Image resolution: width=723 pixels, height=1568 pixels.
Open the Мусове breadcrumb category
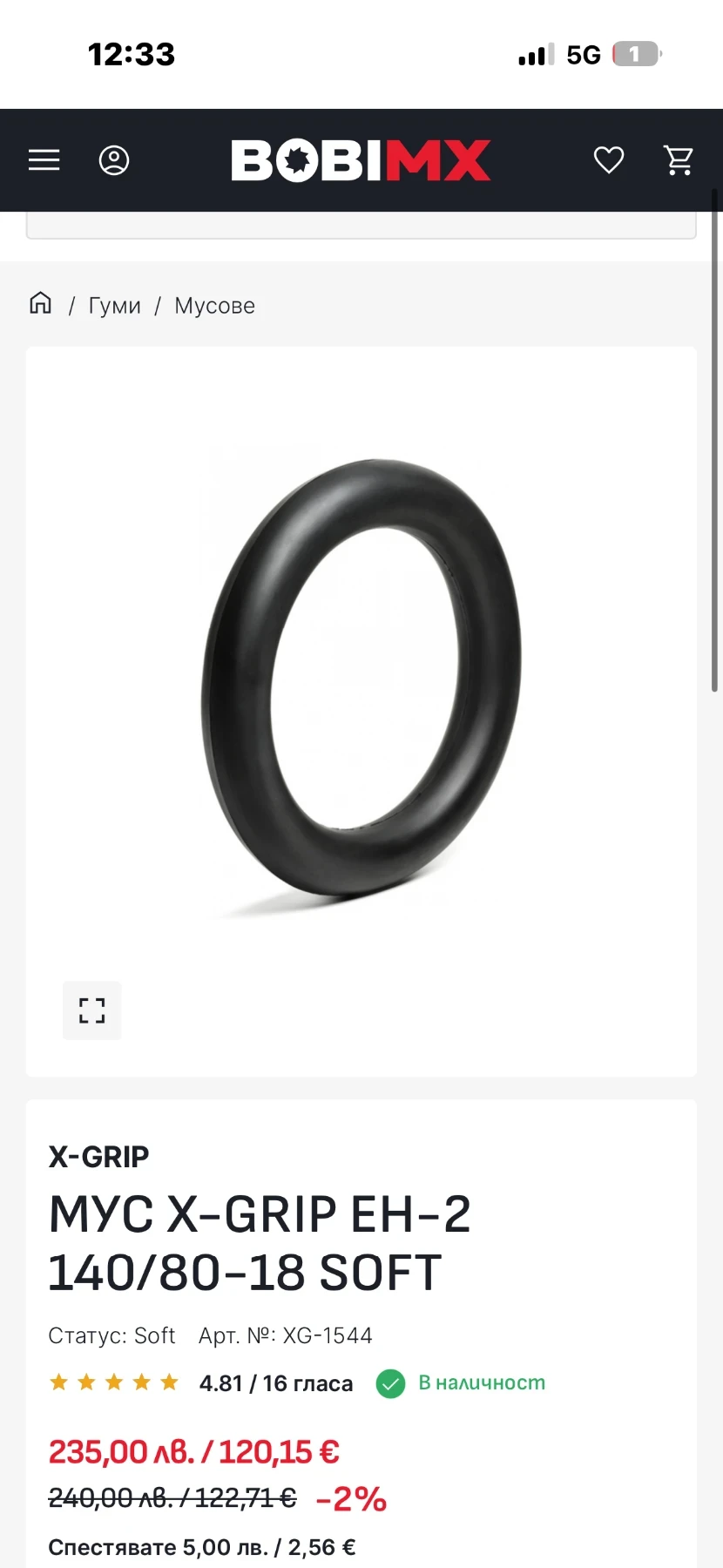(x=214, y=306)
